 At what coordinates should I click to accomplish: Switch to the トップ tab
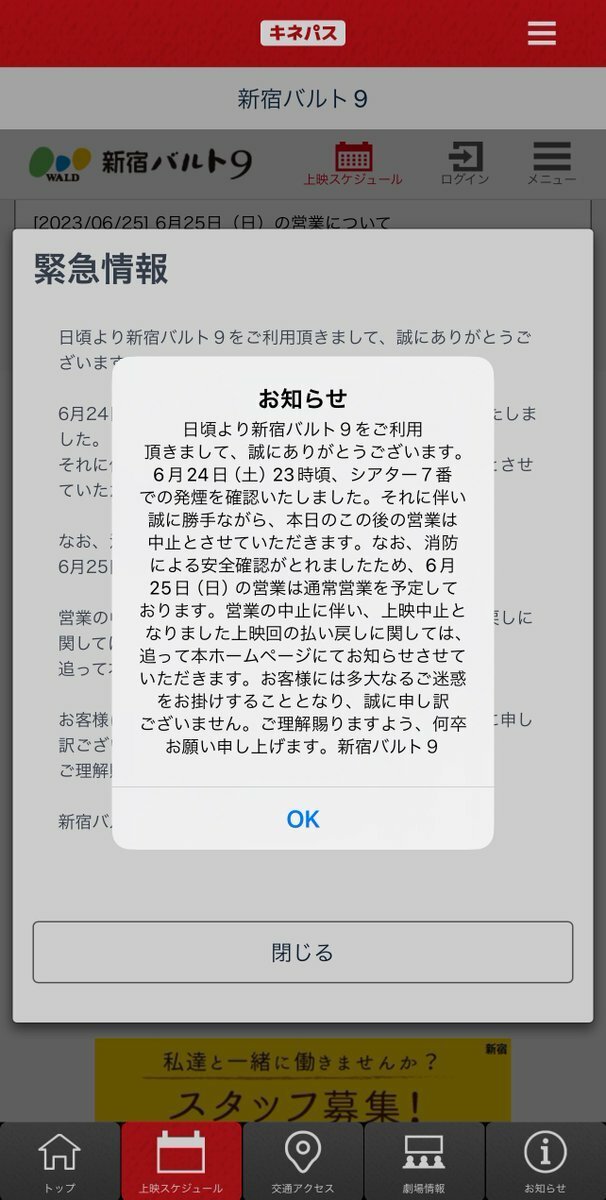tap(59, 1160)
